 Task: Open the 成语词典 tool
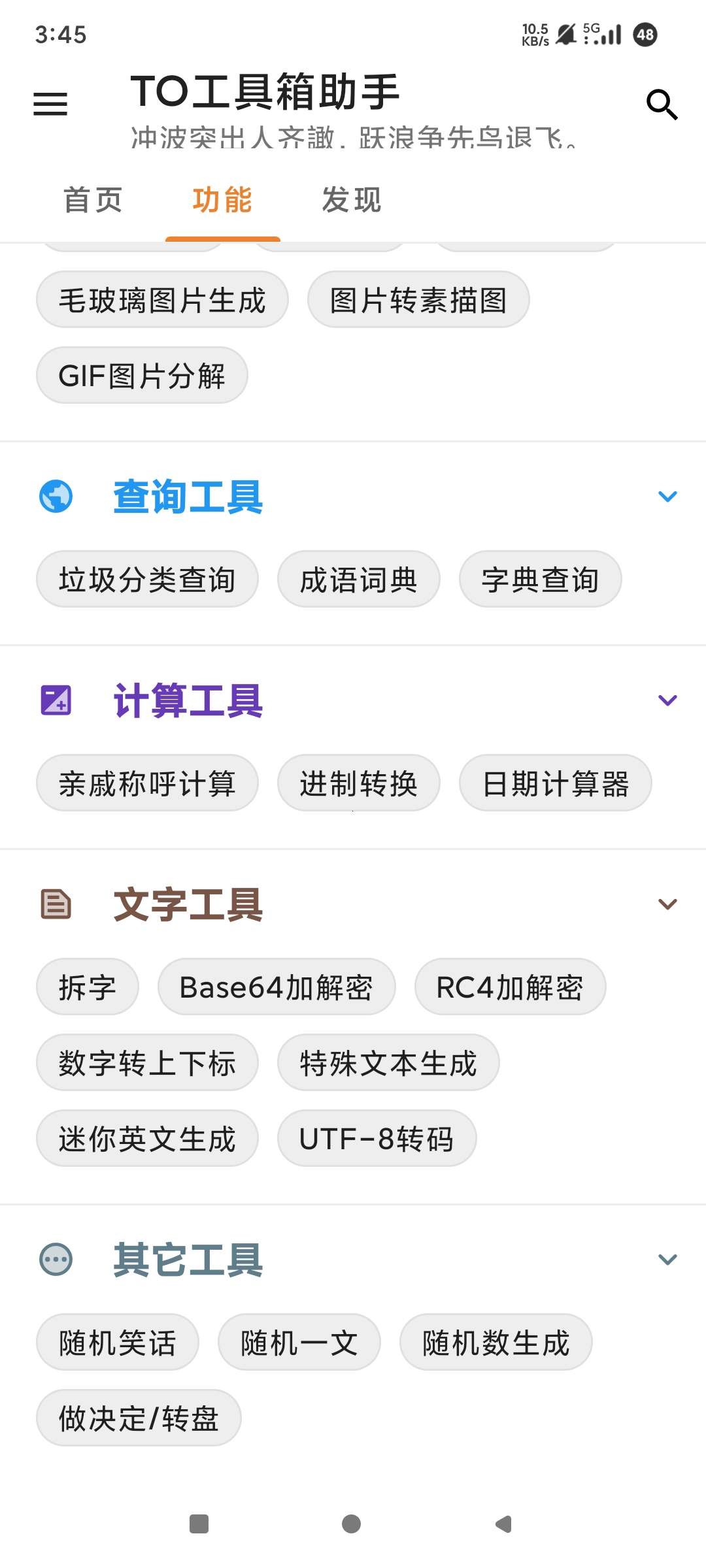[x=359, y=579]
